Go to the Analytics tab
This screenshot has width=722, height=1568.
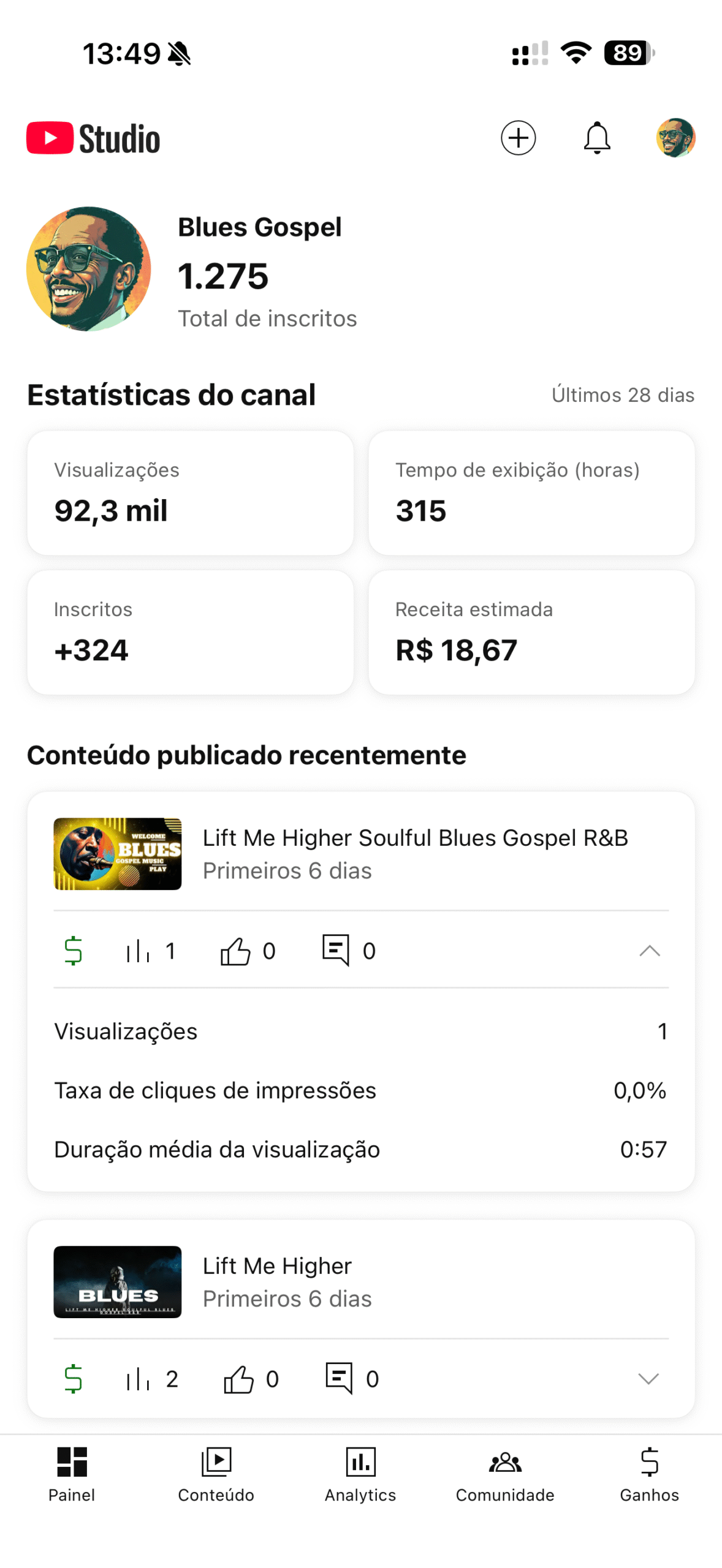(360, 1474)
